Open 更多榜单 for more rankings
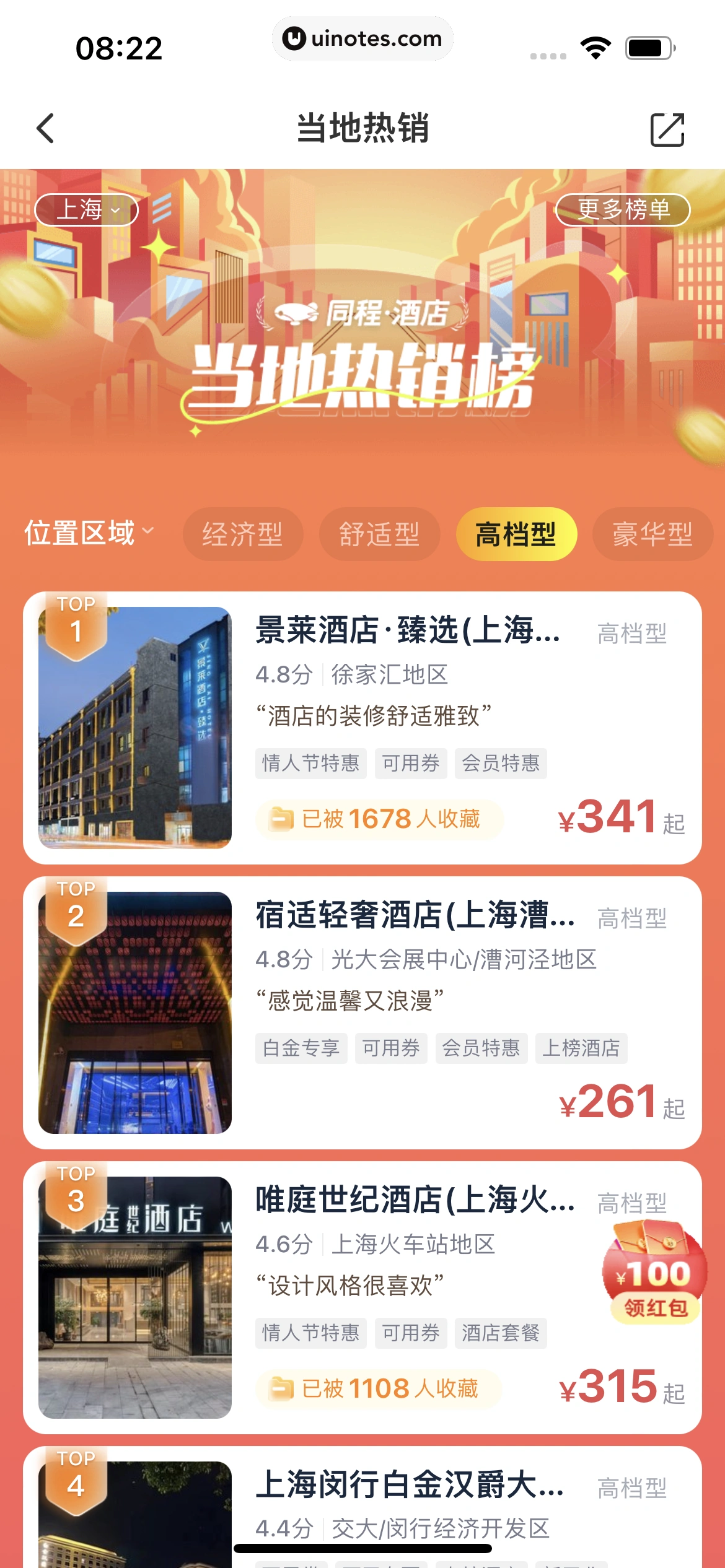The width and height of the screenshot is (725, 1568). [623, 210]
